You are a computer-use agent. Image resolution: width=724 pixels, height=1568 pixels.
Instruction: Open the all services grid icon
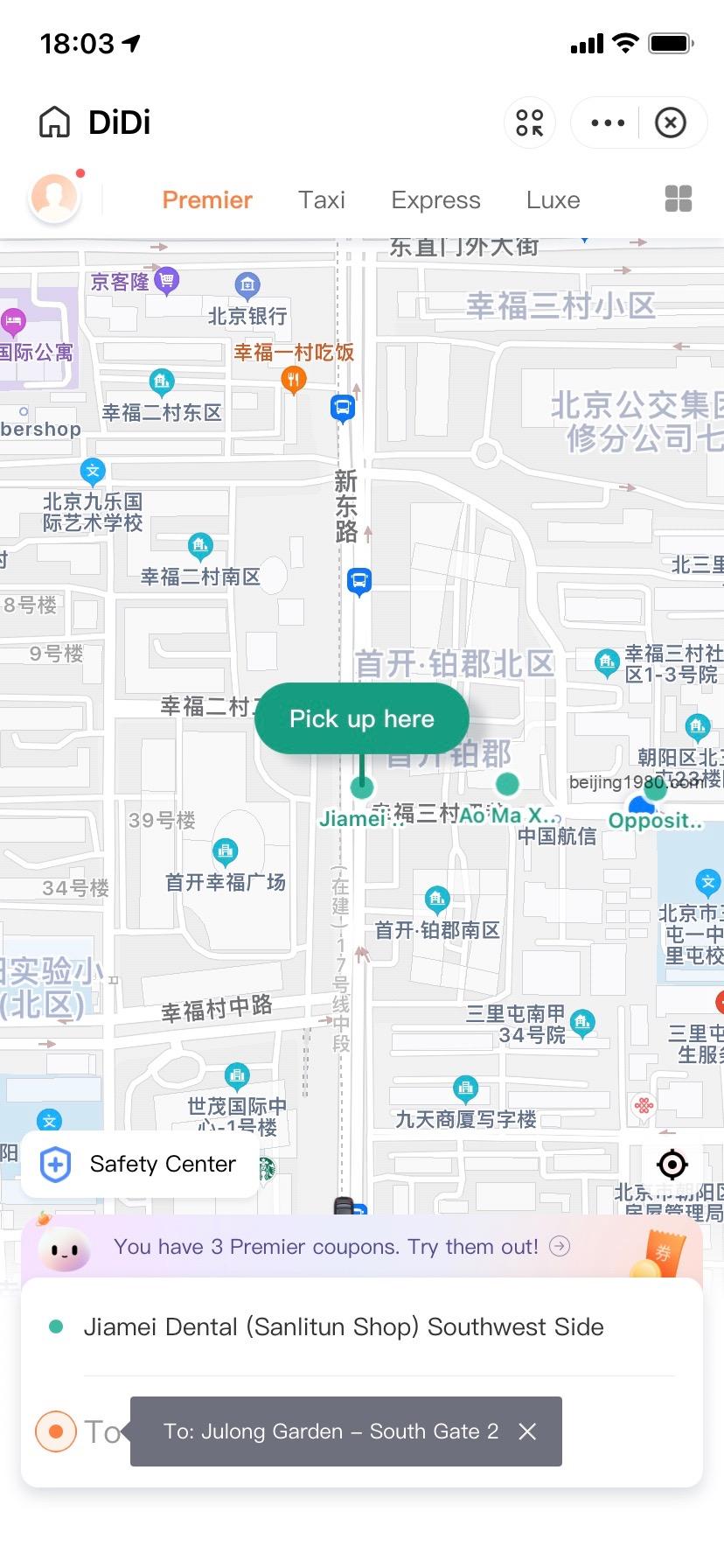pyautogui.click(x=679, y=199)
